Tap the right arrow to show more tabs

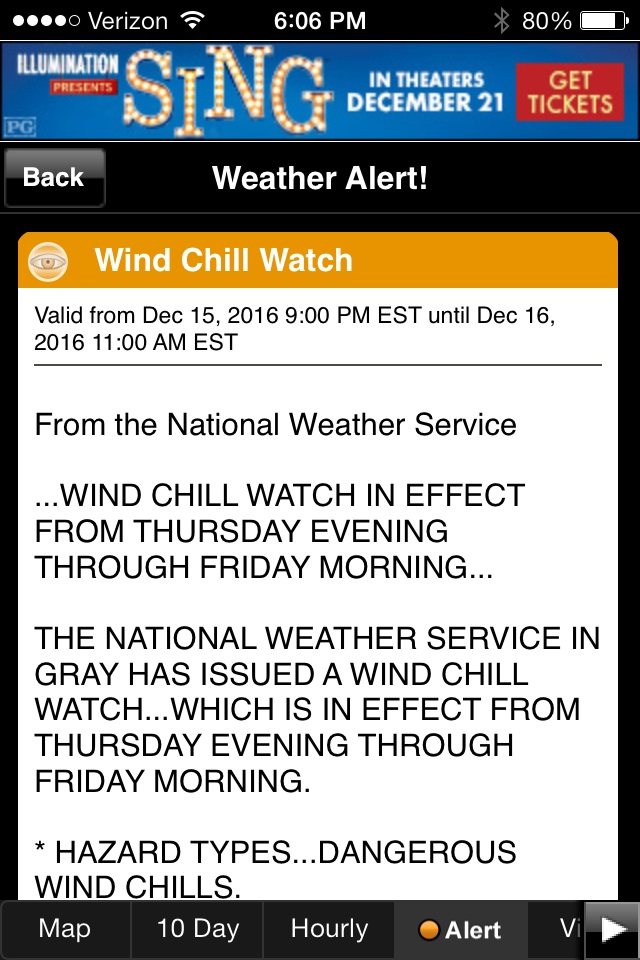pyautogui.click(x=611, y=931)
